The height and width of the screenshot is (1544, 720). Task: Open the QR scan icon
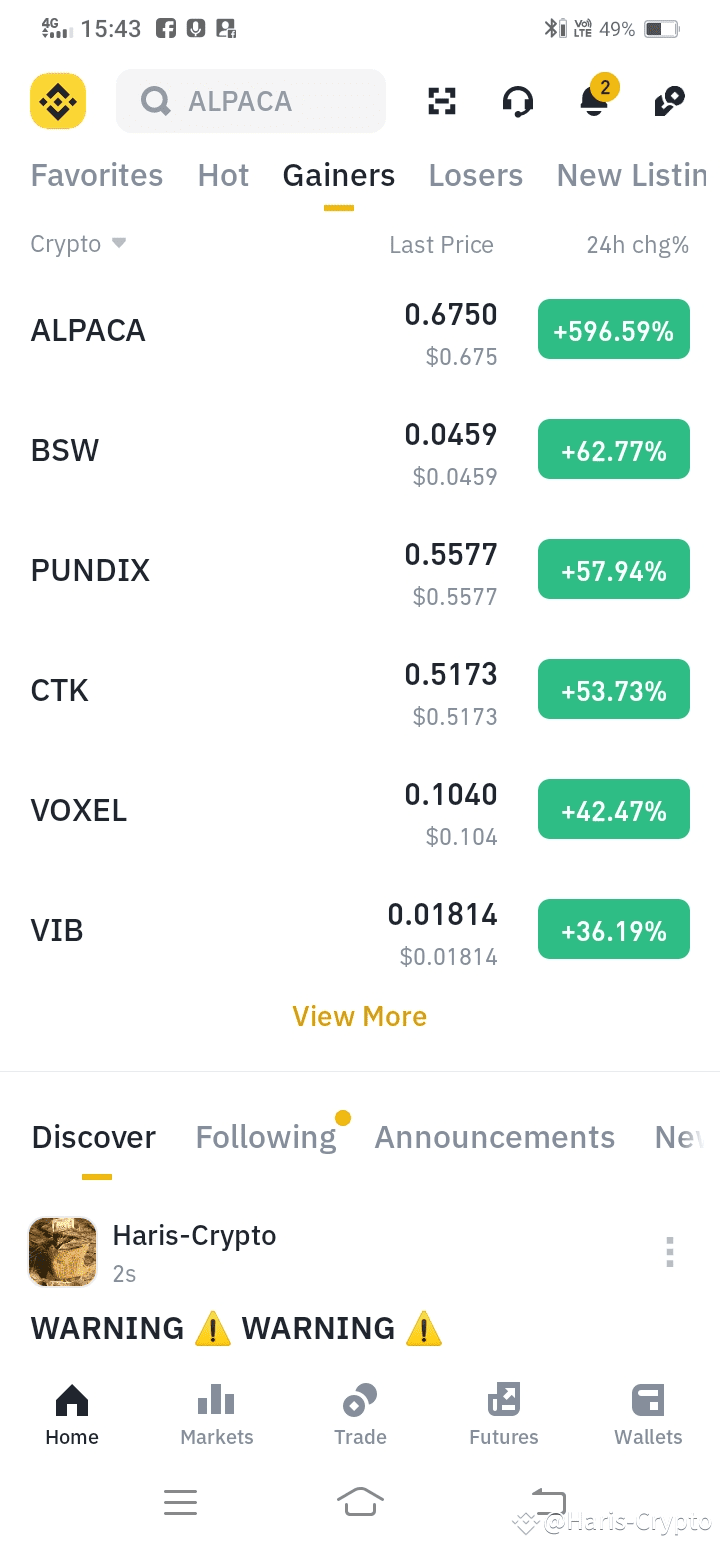441,101
